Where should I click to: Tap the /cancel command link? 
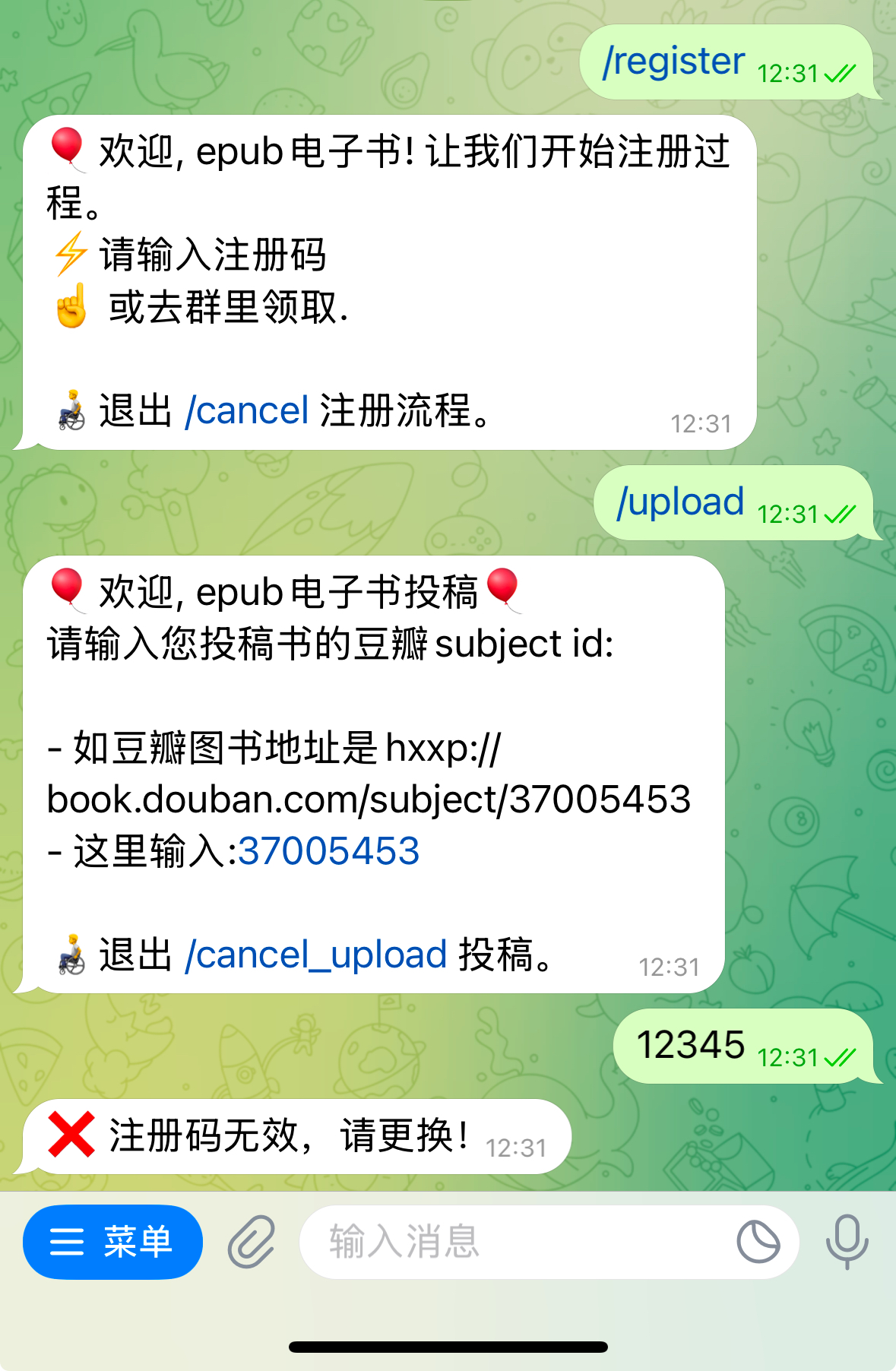[x=247, y=411]
